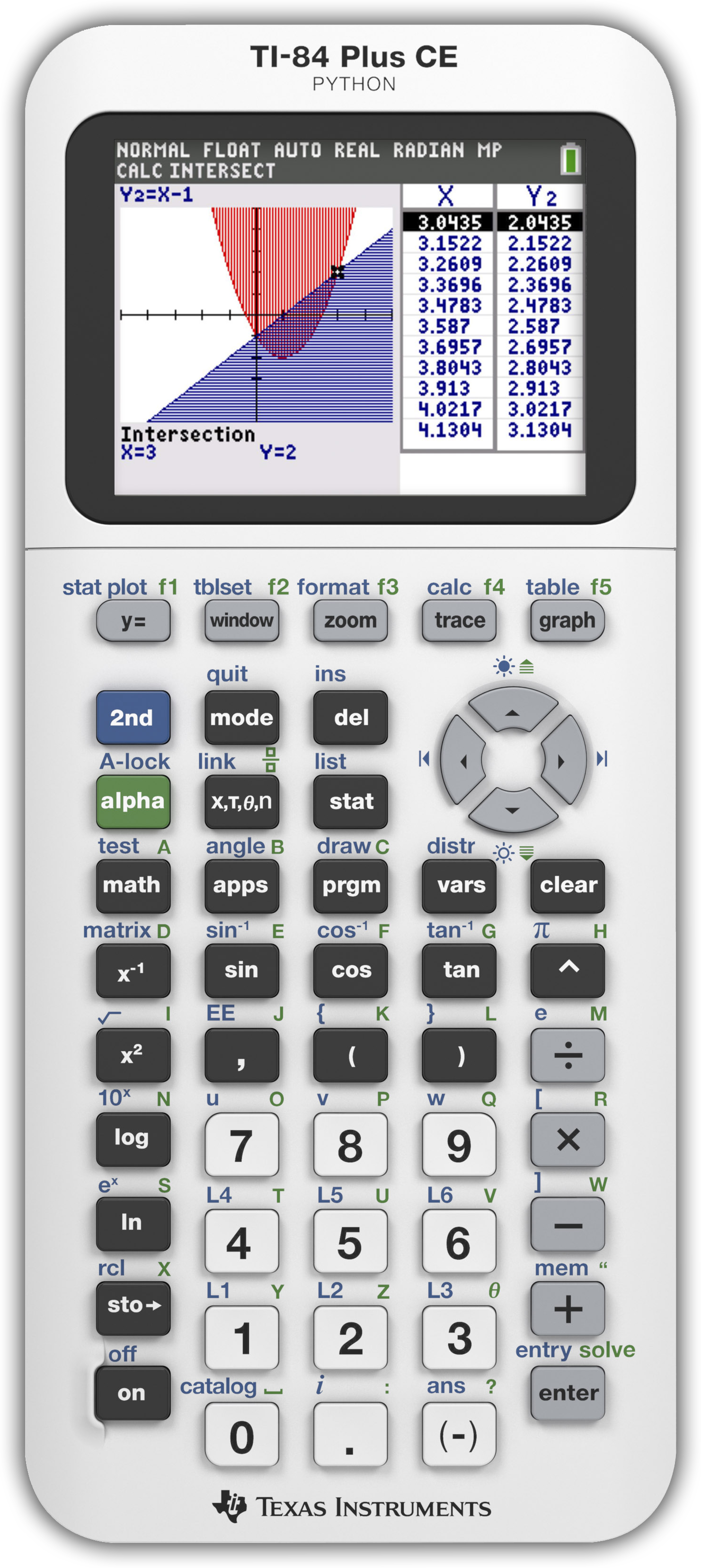Tap the graph key

(x=567, y=620)
